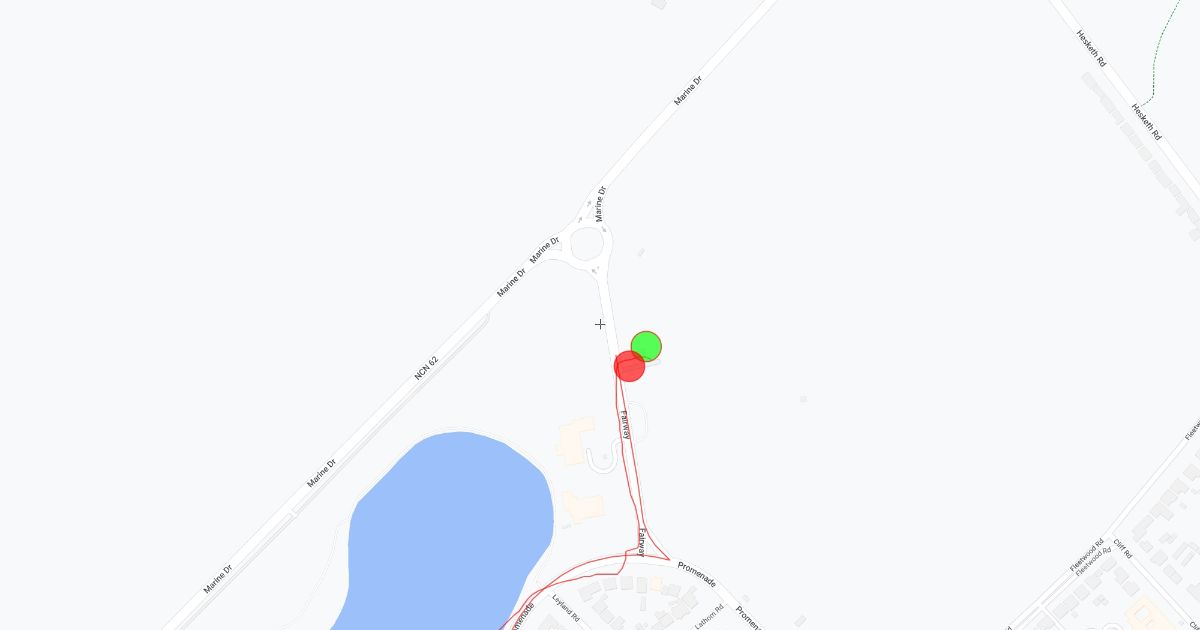The image size is (1200, 630).
Task: Select the red end marker on Fairway
Action: (x=628, y=367)
